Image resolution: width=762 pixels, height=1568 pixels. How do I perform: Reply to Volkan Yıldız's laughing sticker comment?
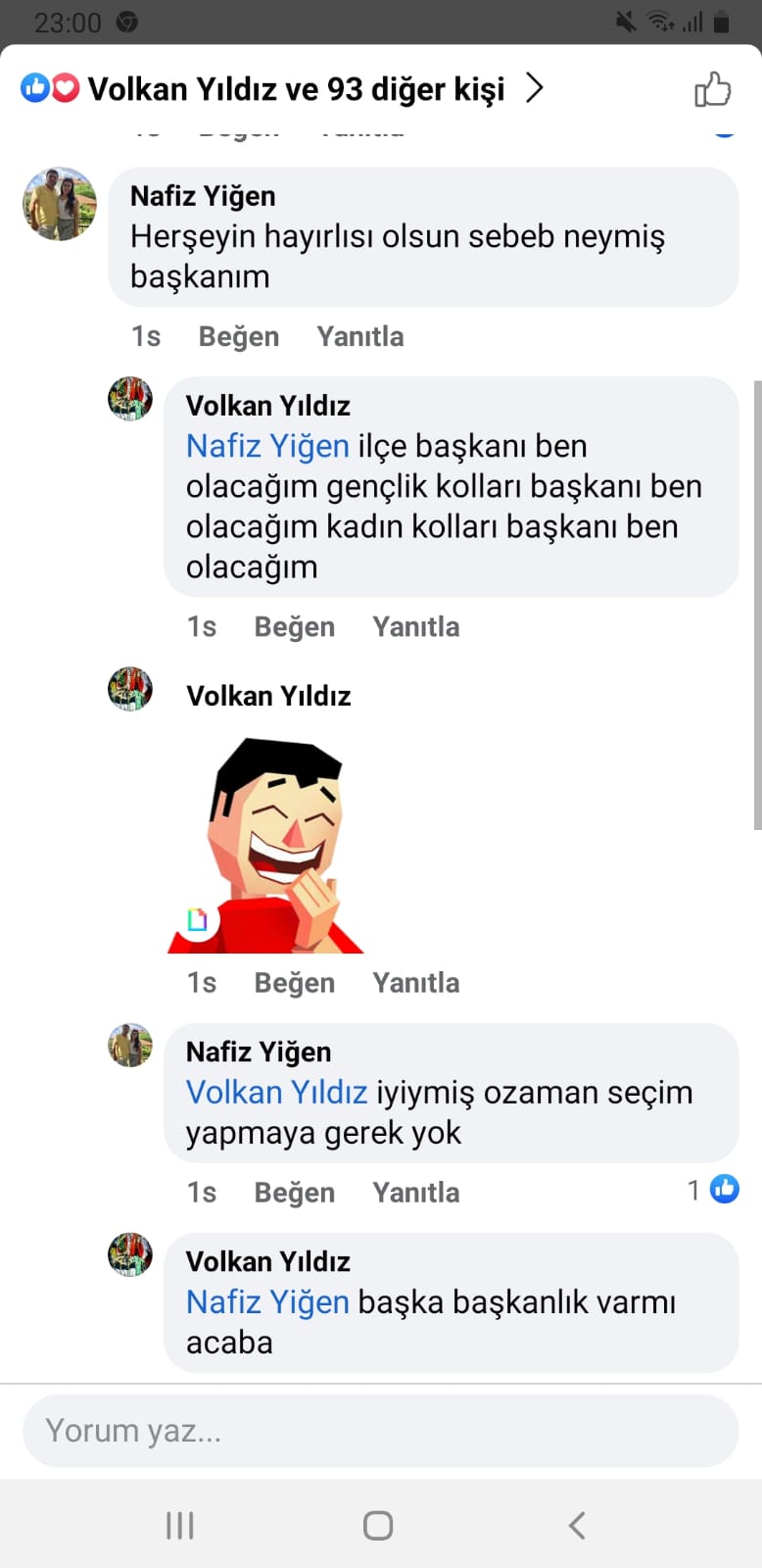415,982
